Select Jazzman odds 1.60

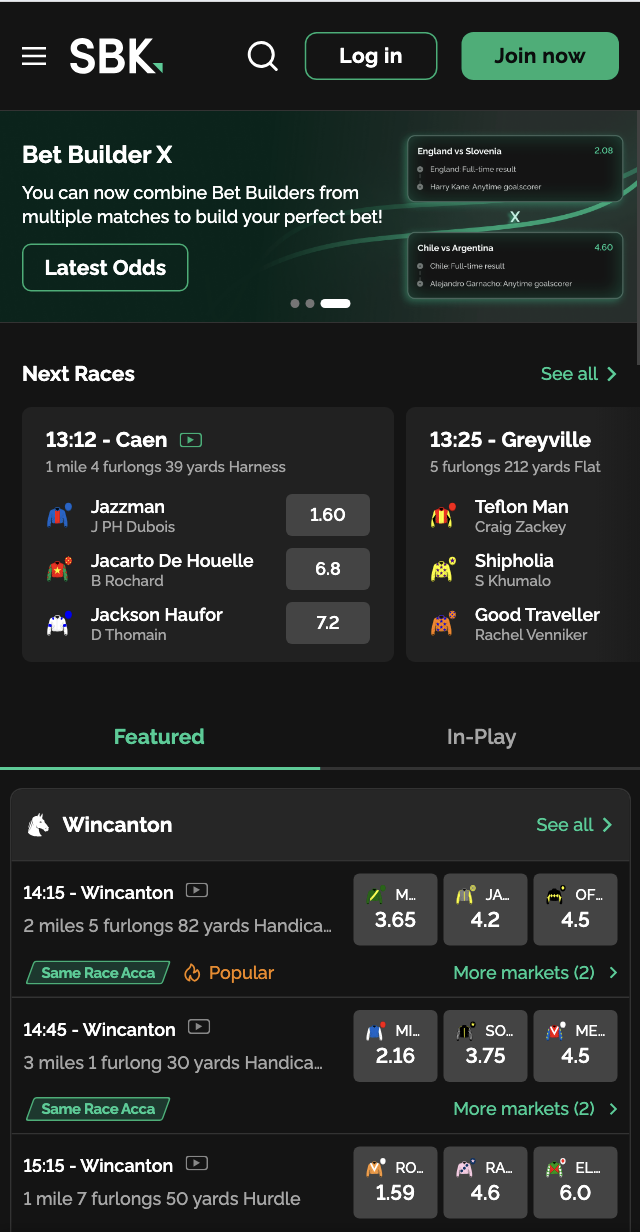[x=327, y=515]
